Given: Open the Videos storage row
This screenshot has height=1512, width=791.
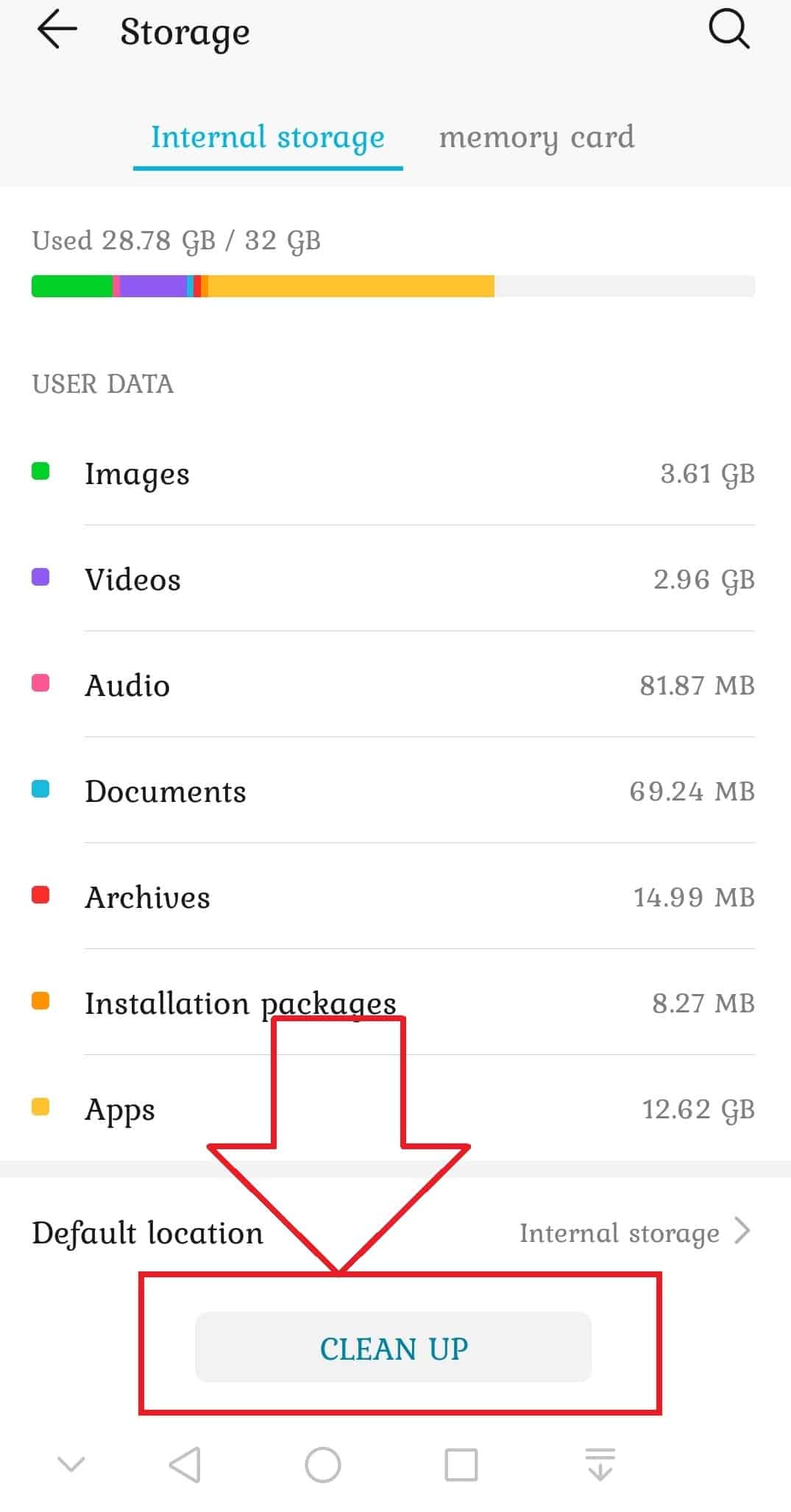Looking at the screenshot, I should [x=395, y=579].
